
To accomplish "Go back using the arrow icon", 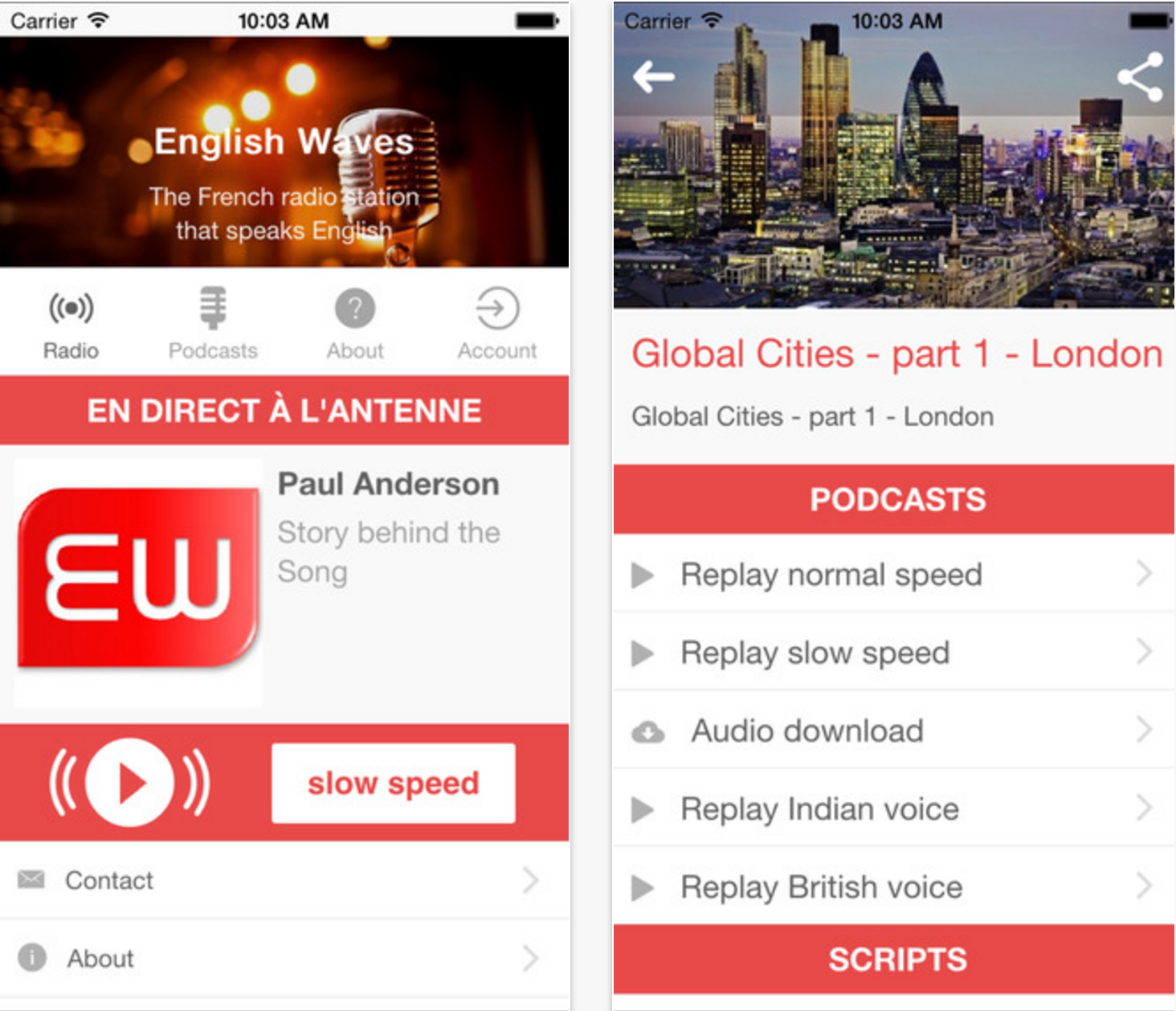I will [x=653, y=77].
